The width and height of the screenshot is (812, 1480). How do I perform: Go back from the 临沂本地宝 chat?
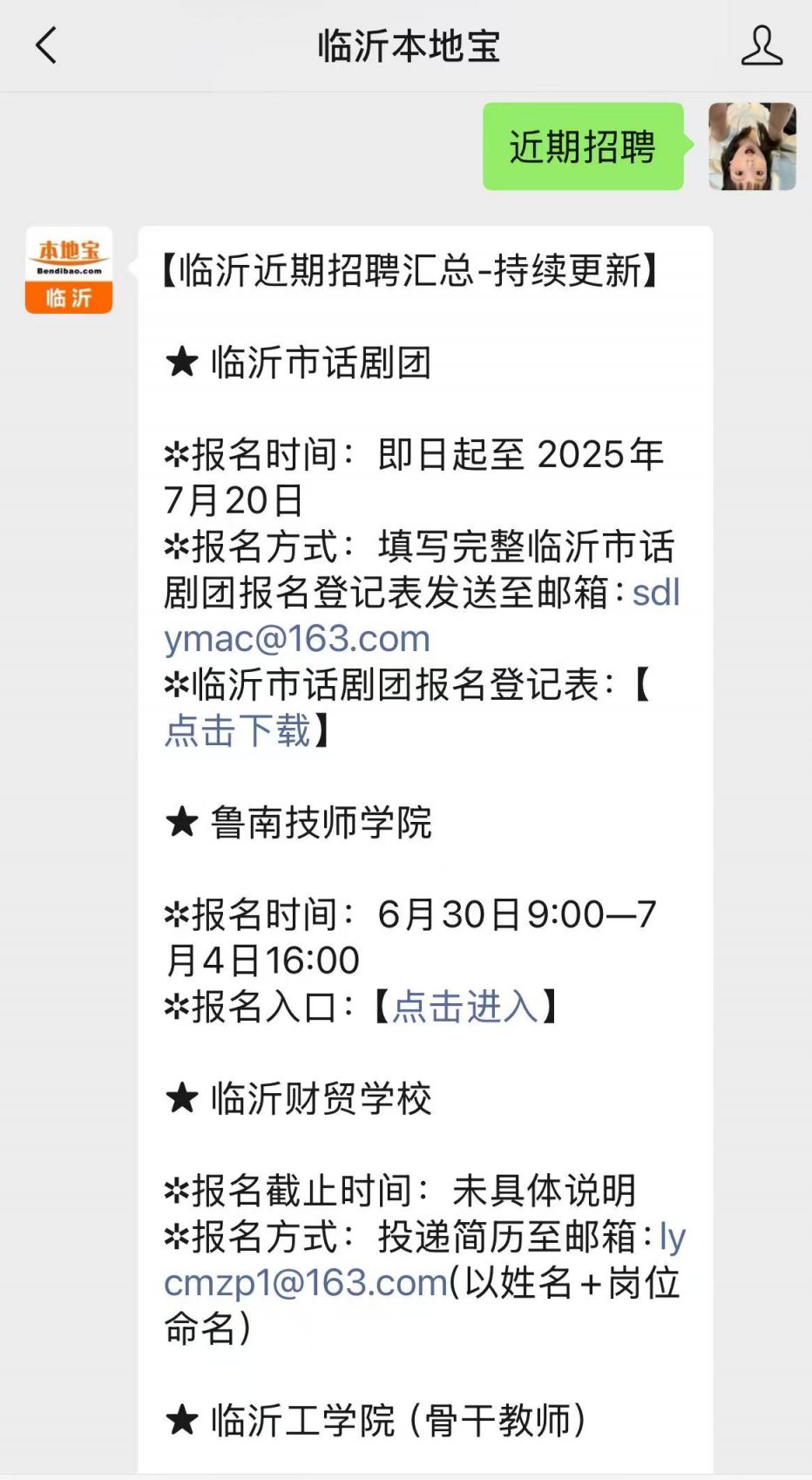[46, 45]
